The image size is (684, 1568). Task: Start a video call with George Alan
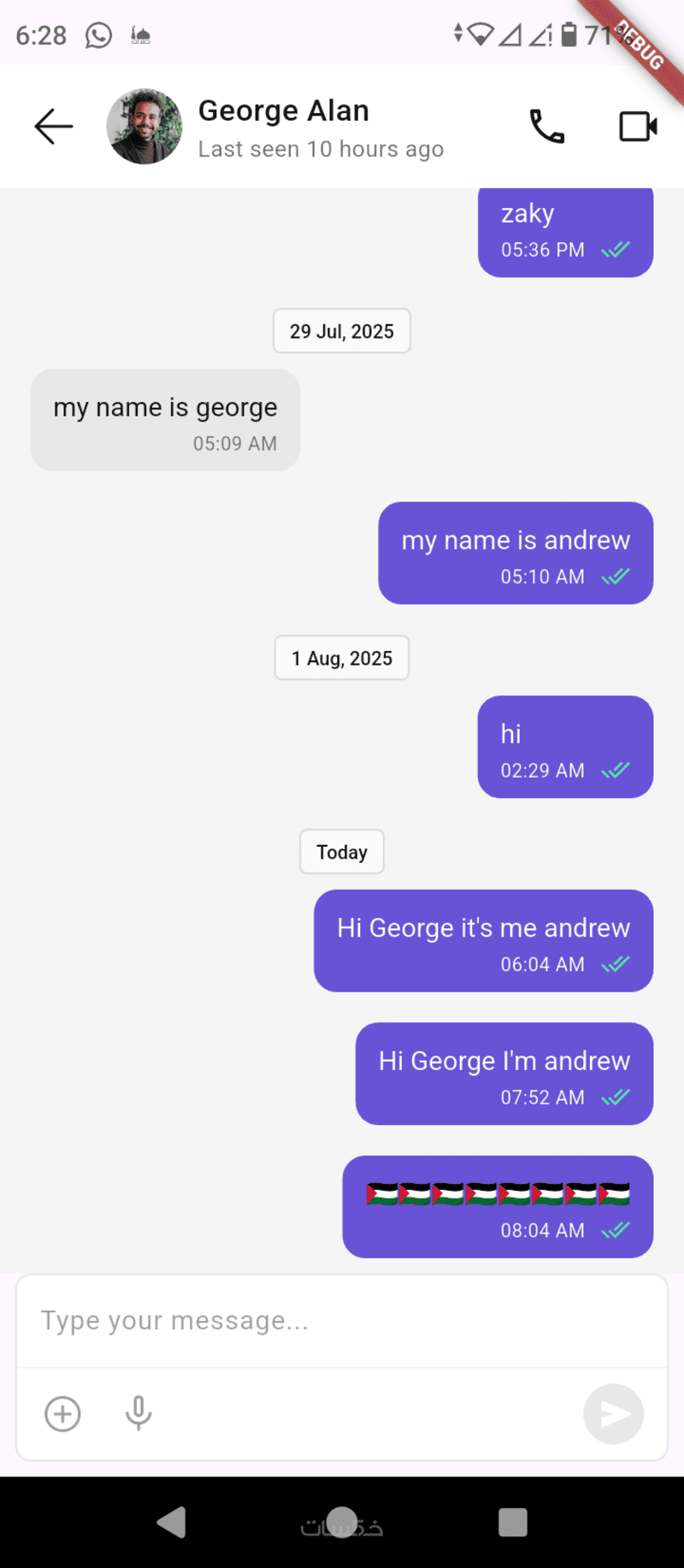pos(638,127)
